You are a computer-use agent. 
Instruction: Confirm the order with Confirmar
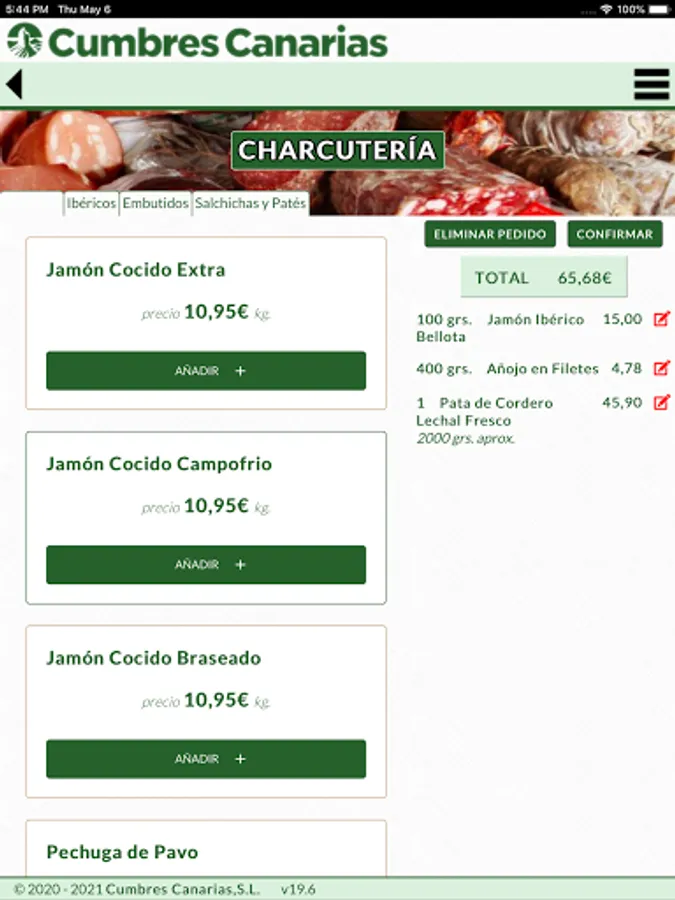tap(615, 234)
